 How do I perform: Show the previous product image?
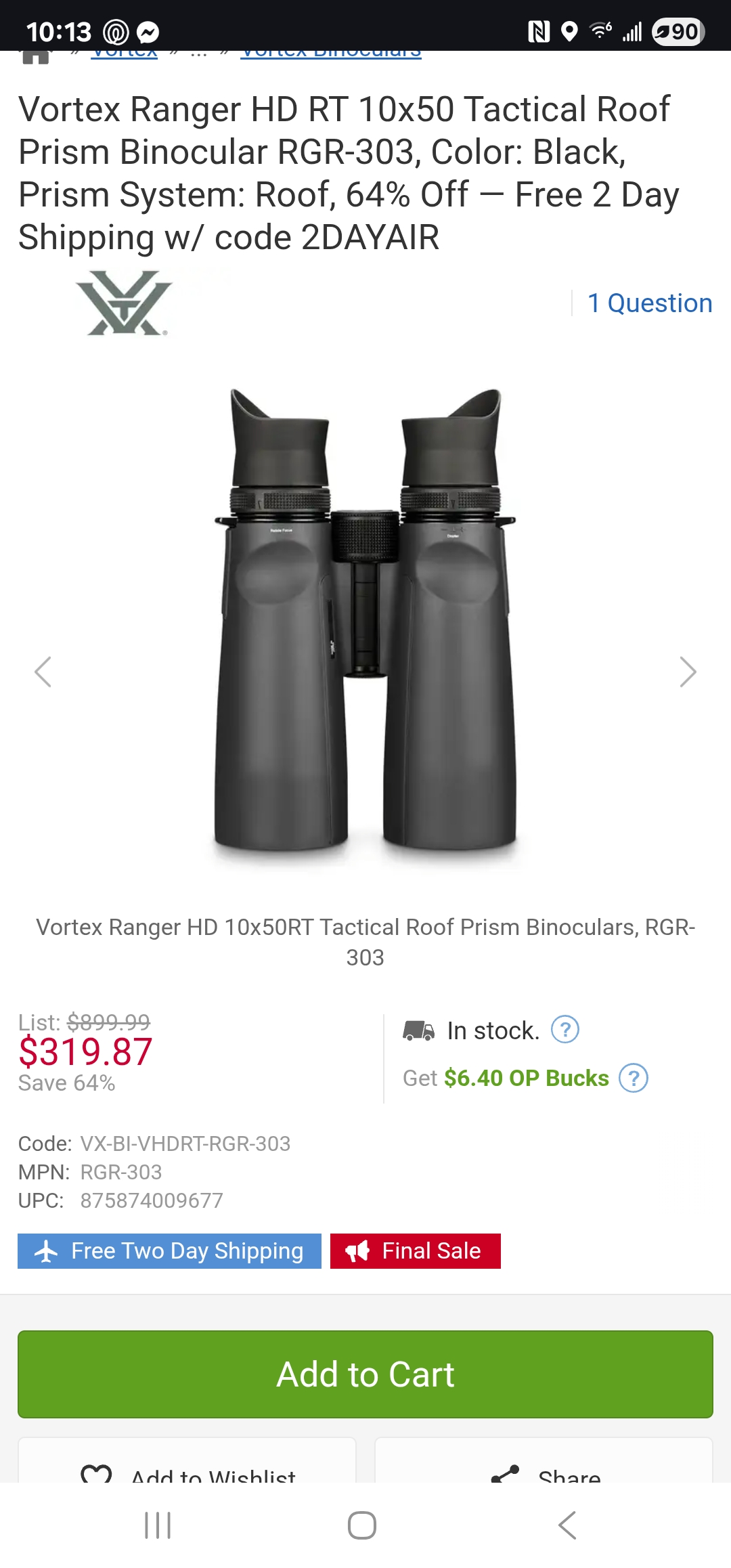point(43,672)
